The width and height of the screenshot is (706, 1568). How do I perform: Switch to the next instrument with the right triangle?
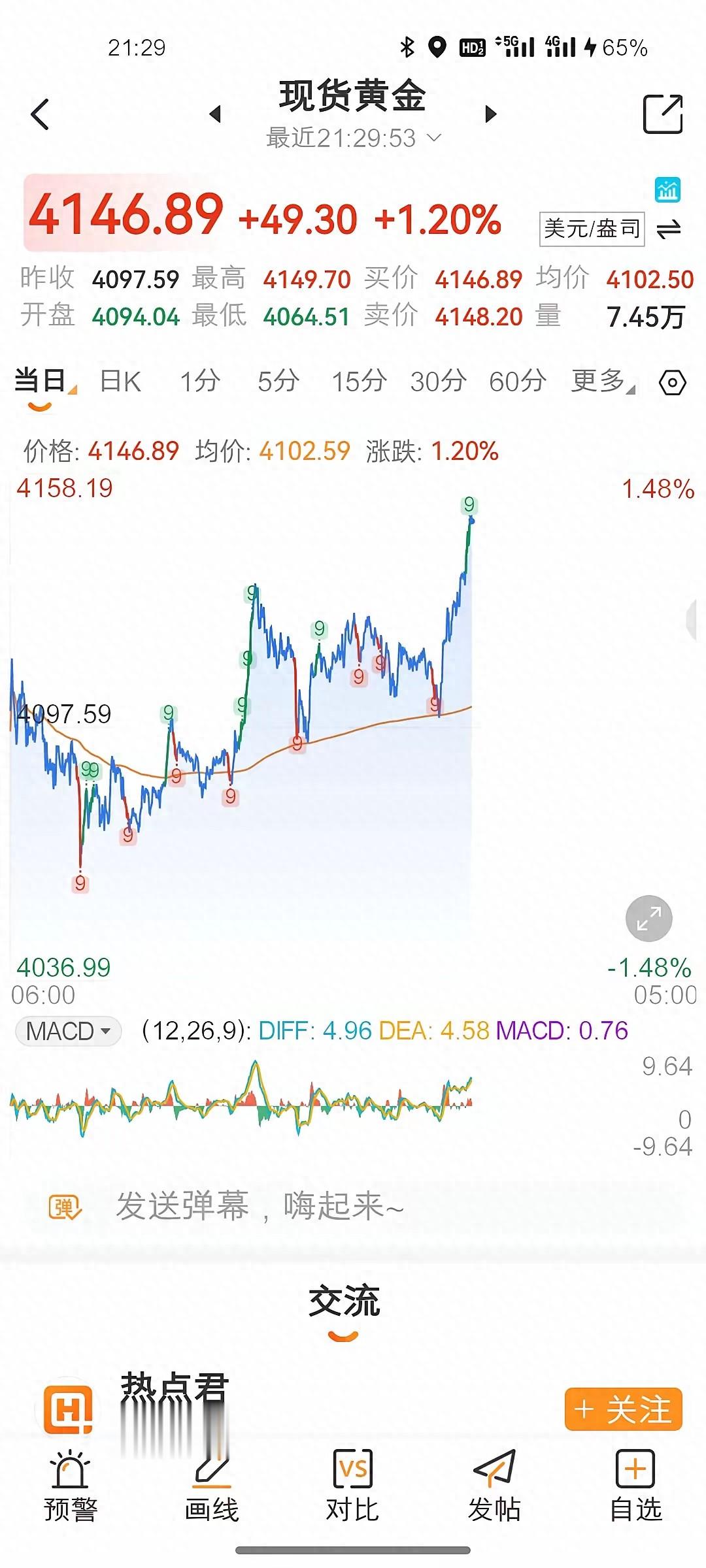tap(490, 114)
